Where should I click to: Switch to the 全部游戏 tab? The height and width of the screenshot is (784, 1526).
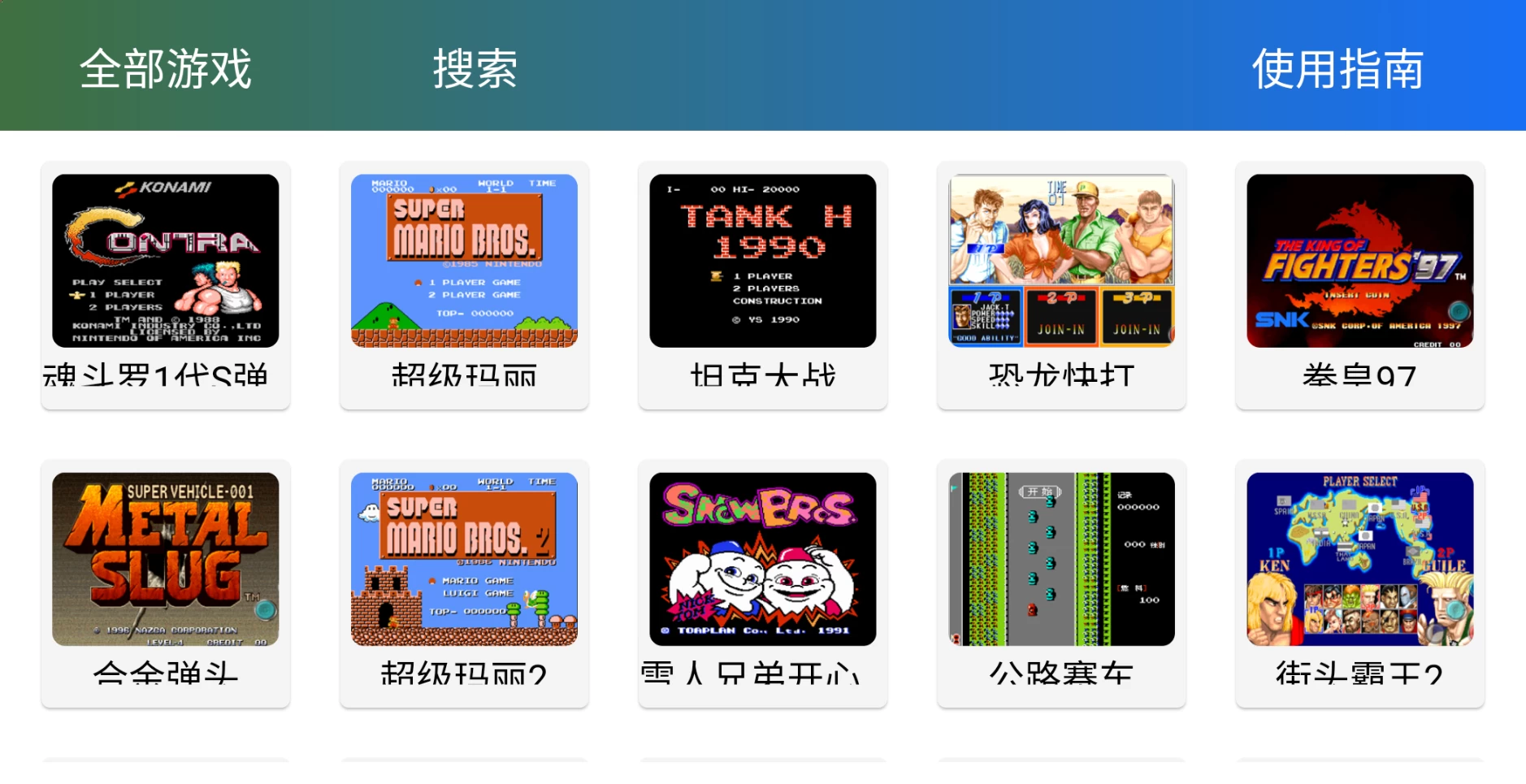[166, 68]
